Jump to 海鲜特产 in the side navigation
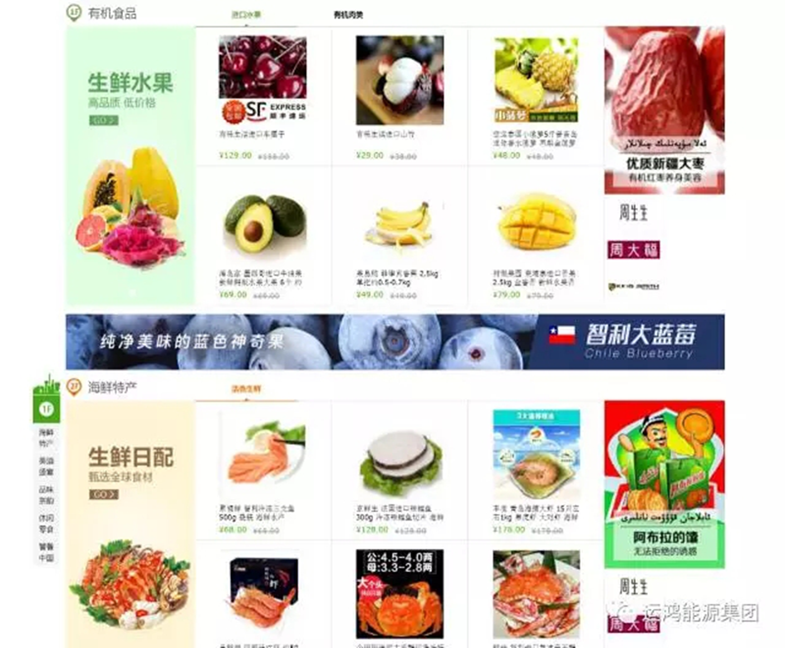The image size is (785, 648). 46,436
